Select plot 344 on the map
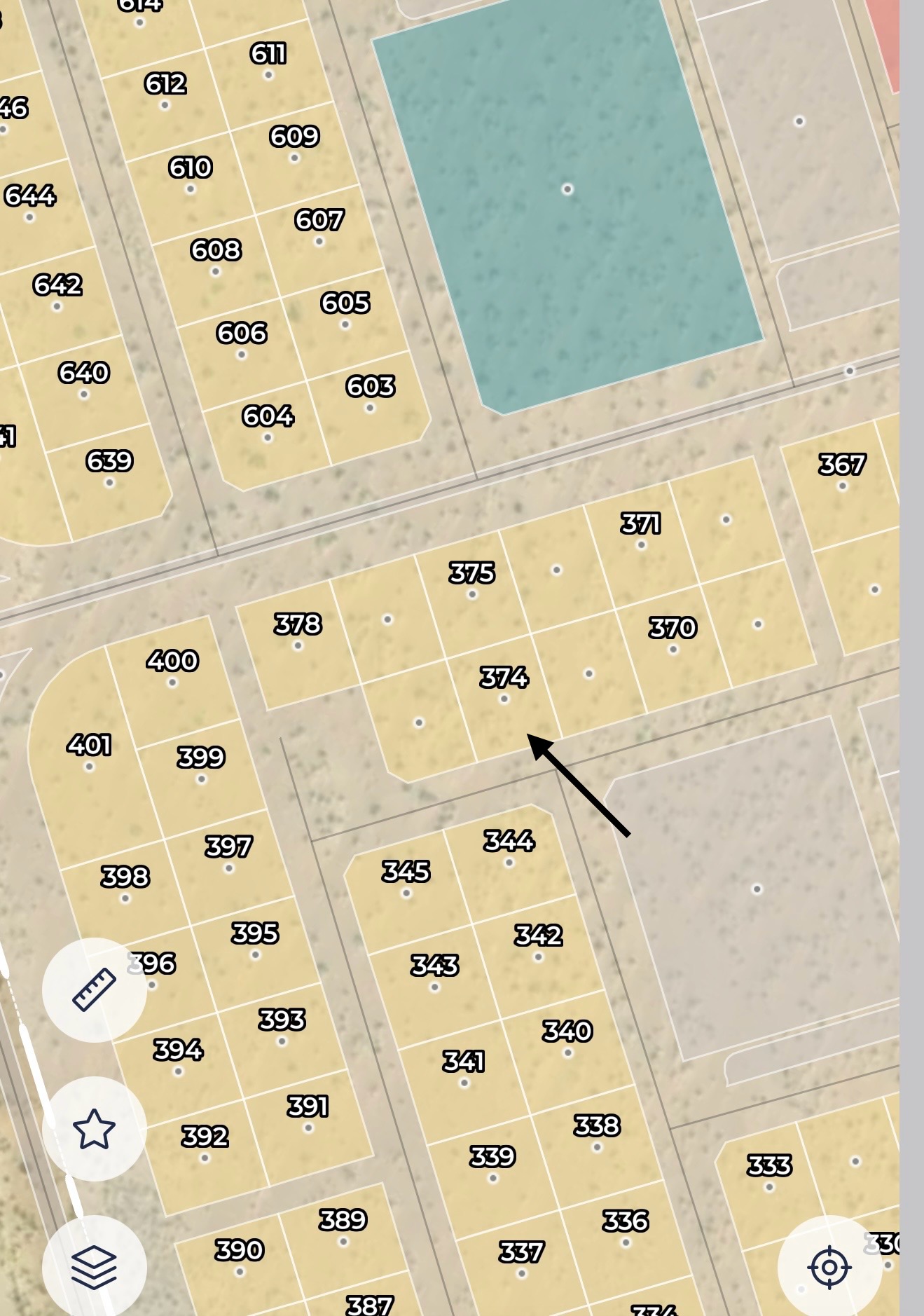The height and width of the screenshot is (1316, 924). click(x=509, y=862)
